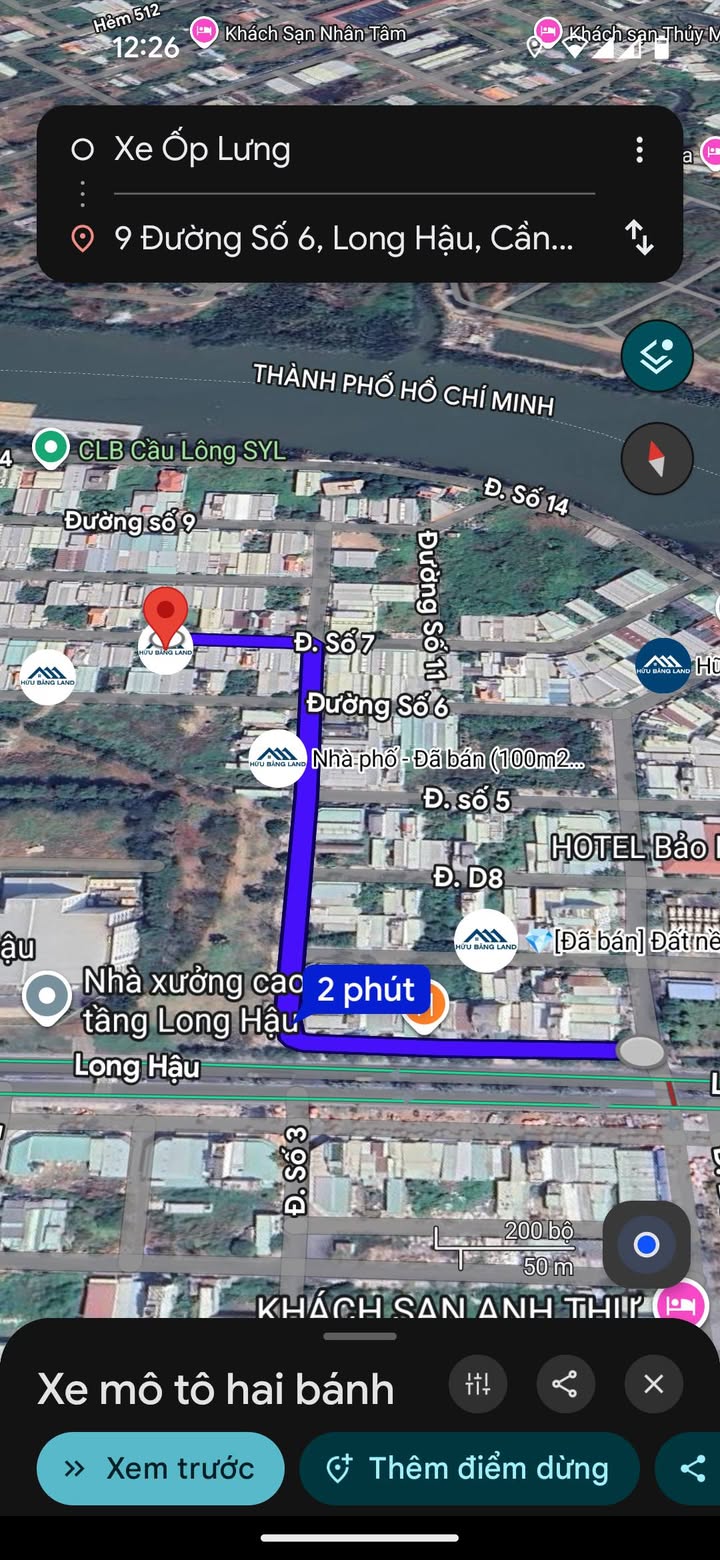Image resolution: width=720 pixels, height=1560 pixels.
Task: Share the directions
Action: [x=565, y=1384]
